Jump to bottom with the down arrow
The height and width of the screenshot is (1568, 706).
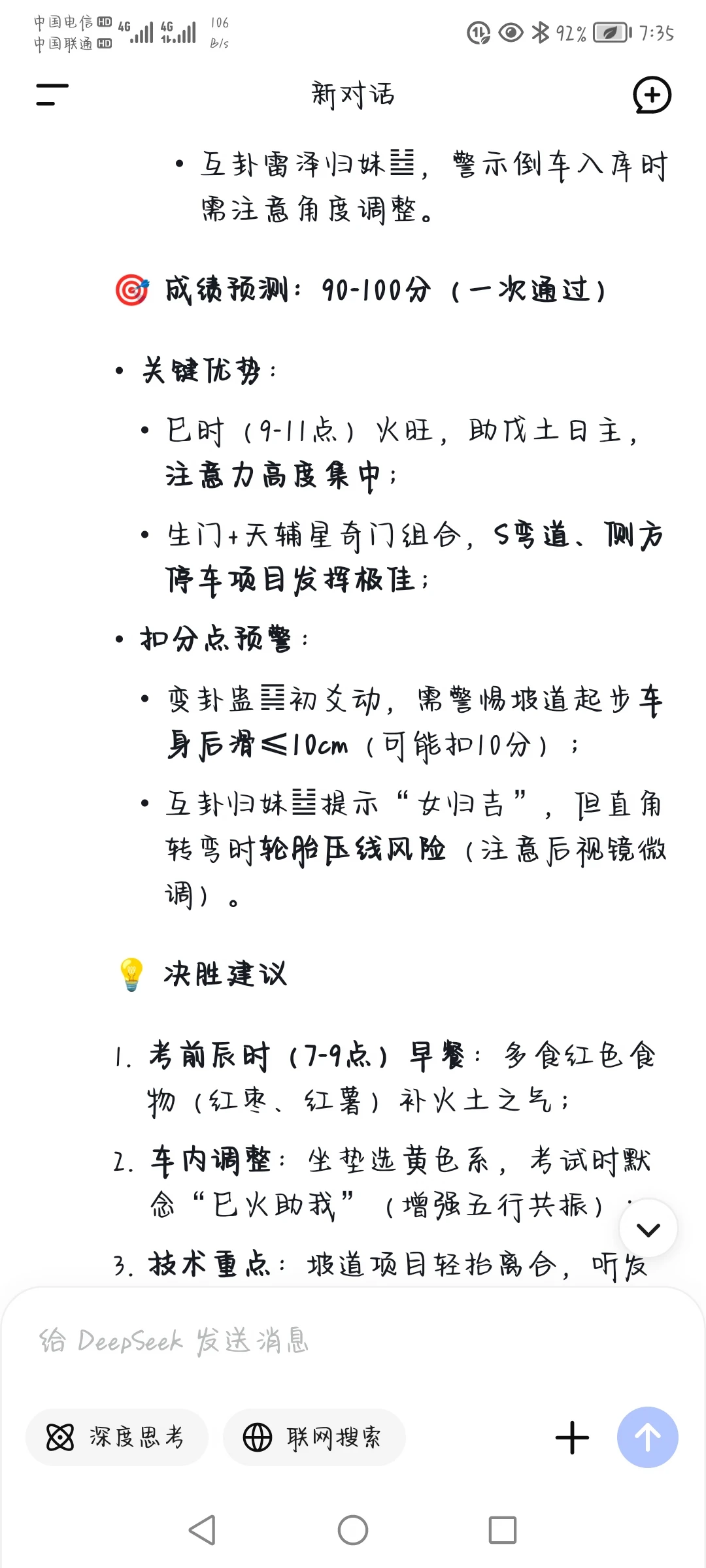(648, 1230)
